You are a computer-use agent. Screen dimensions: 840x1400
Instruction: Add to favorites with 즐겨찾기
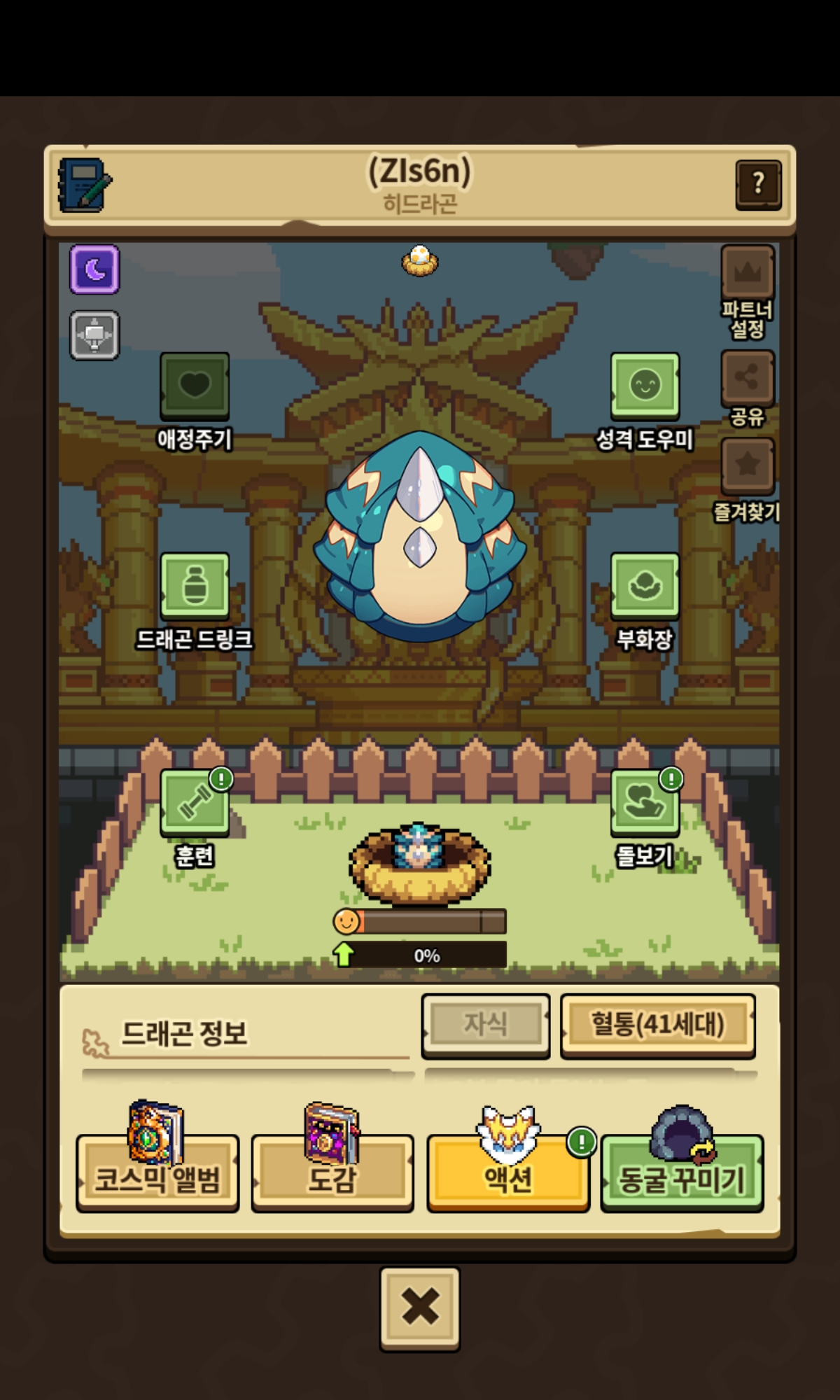(x=748, y=465)
